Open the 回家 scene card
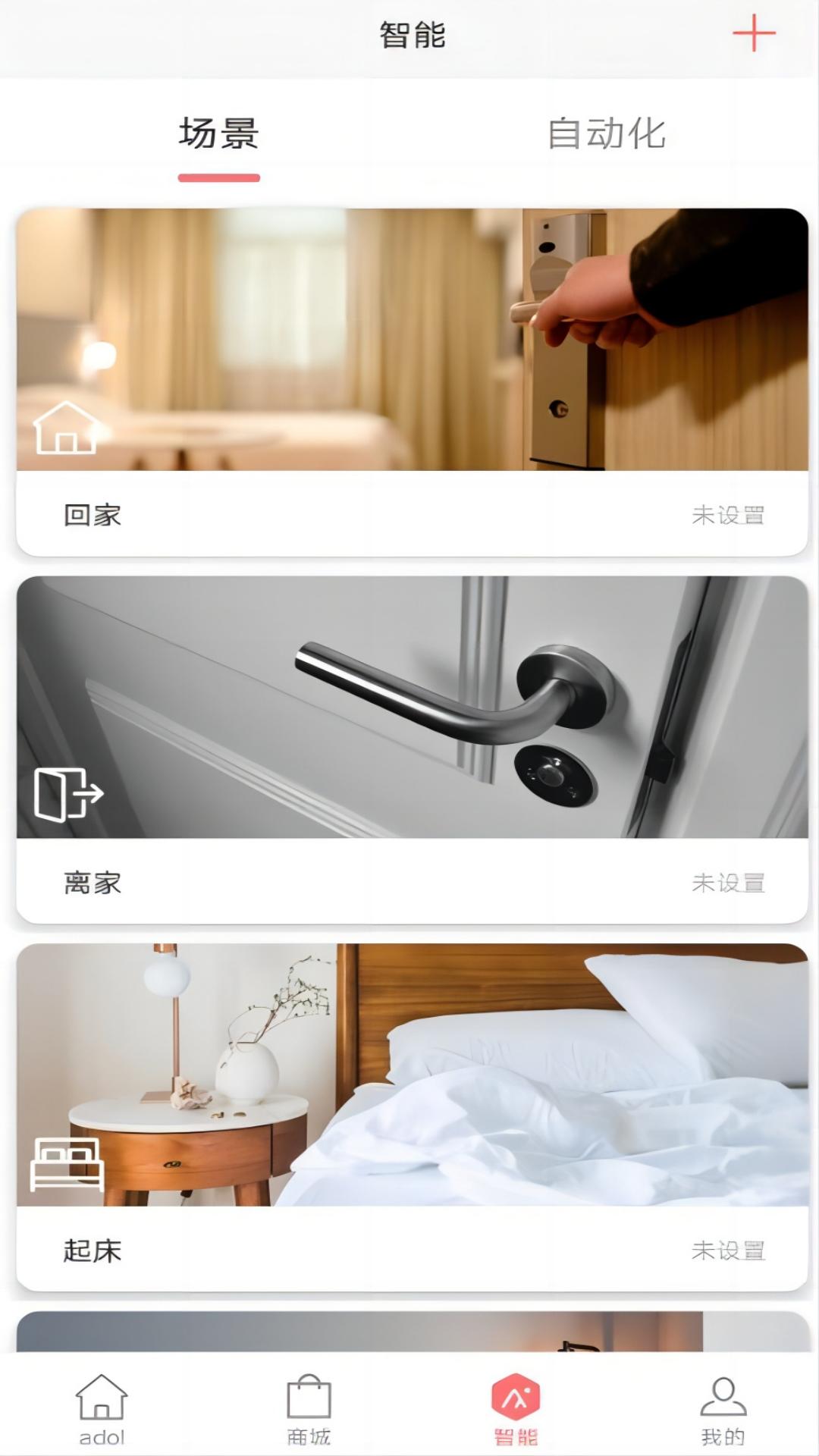This screenshot has width=819, height=1456. pyautogui.click(x=412, y=381)
